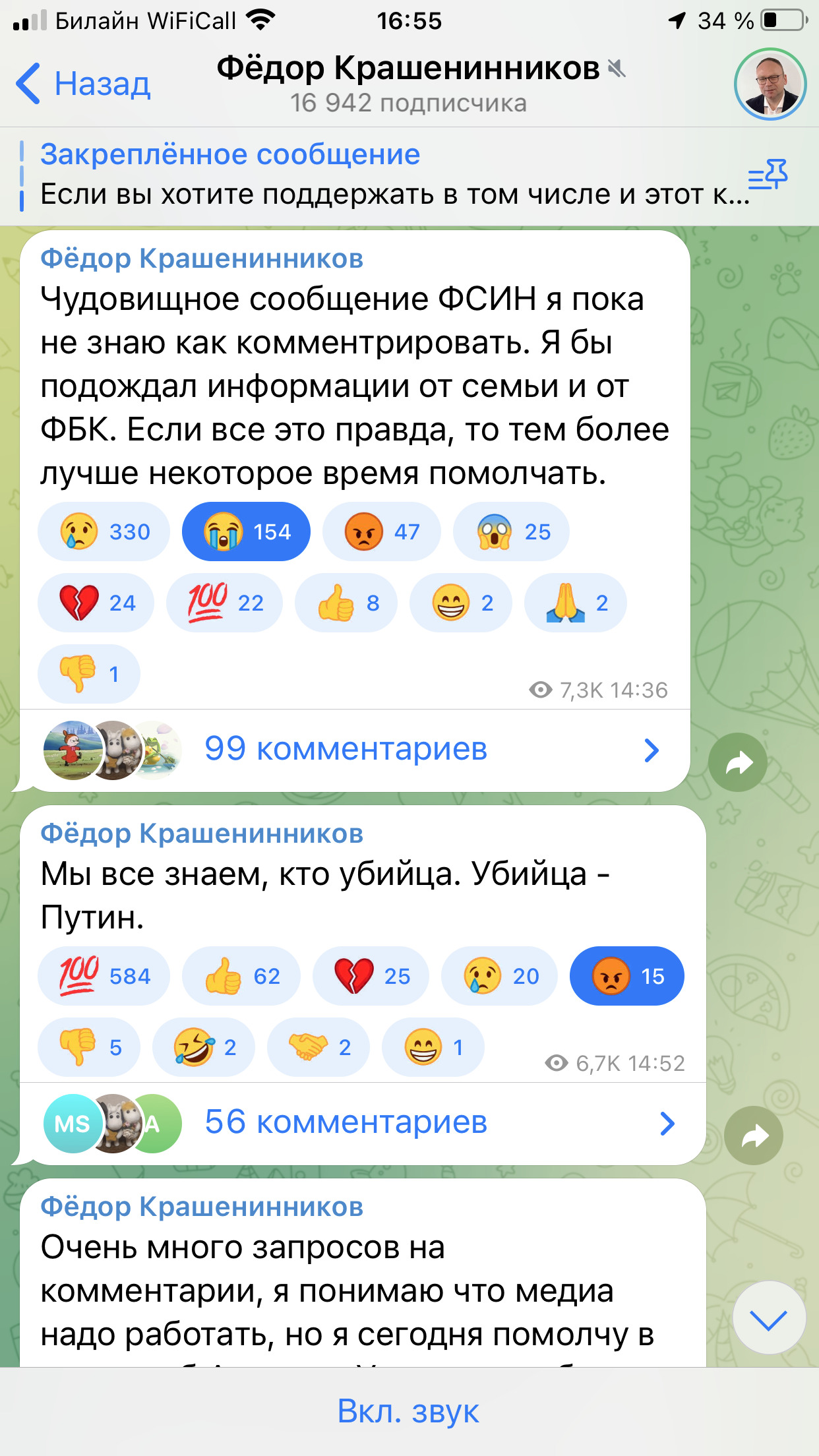Tap the handshake reaction with 2
The height and width of the screenshot is (1456, 819).
[318, 1047]
